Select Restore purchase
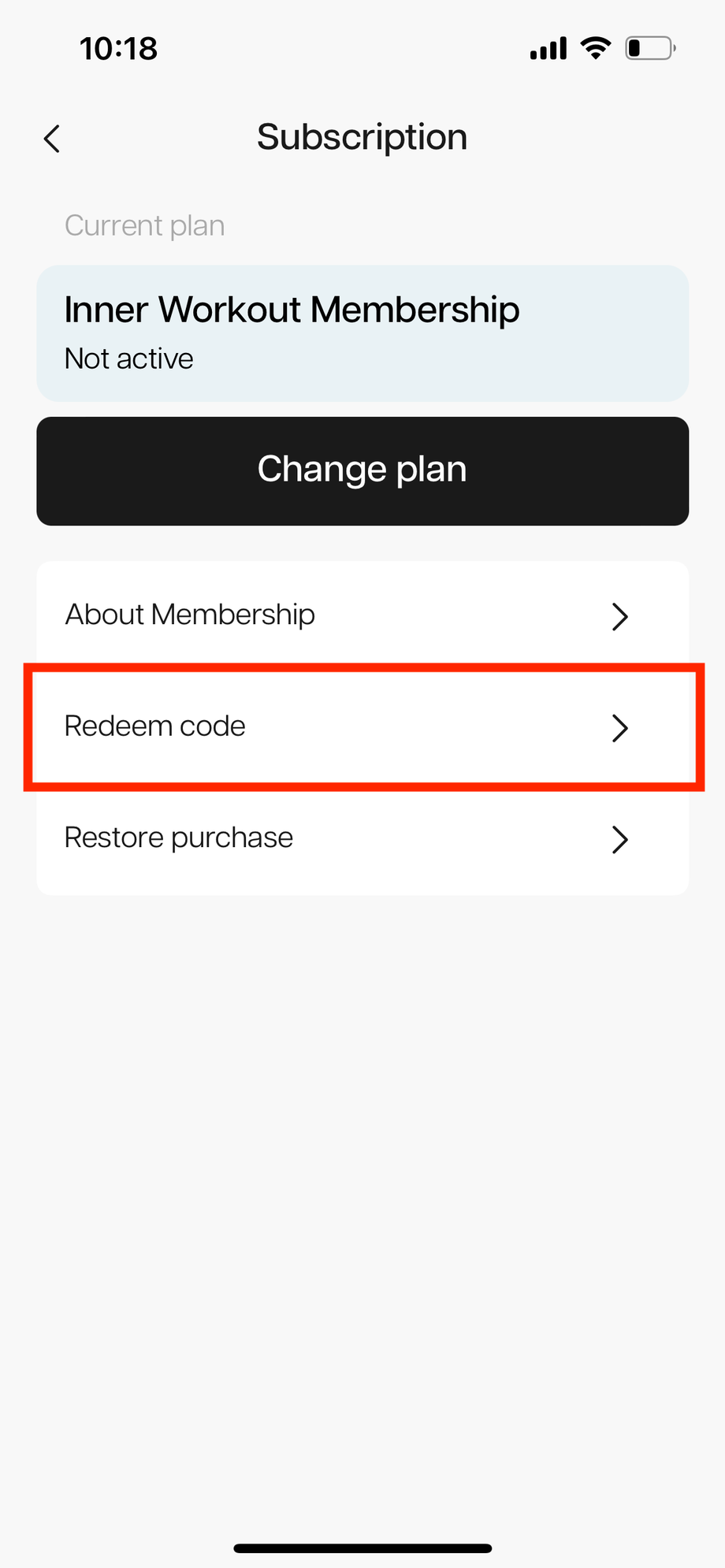 point(362,838)
